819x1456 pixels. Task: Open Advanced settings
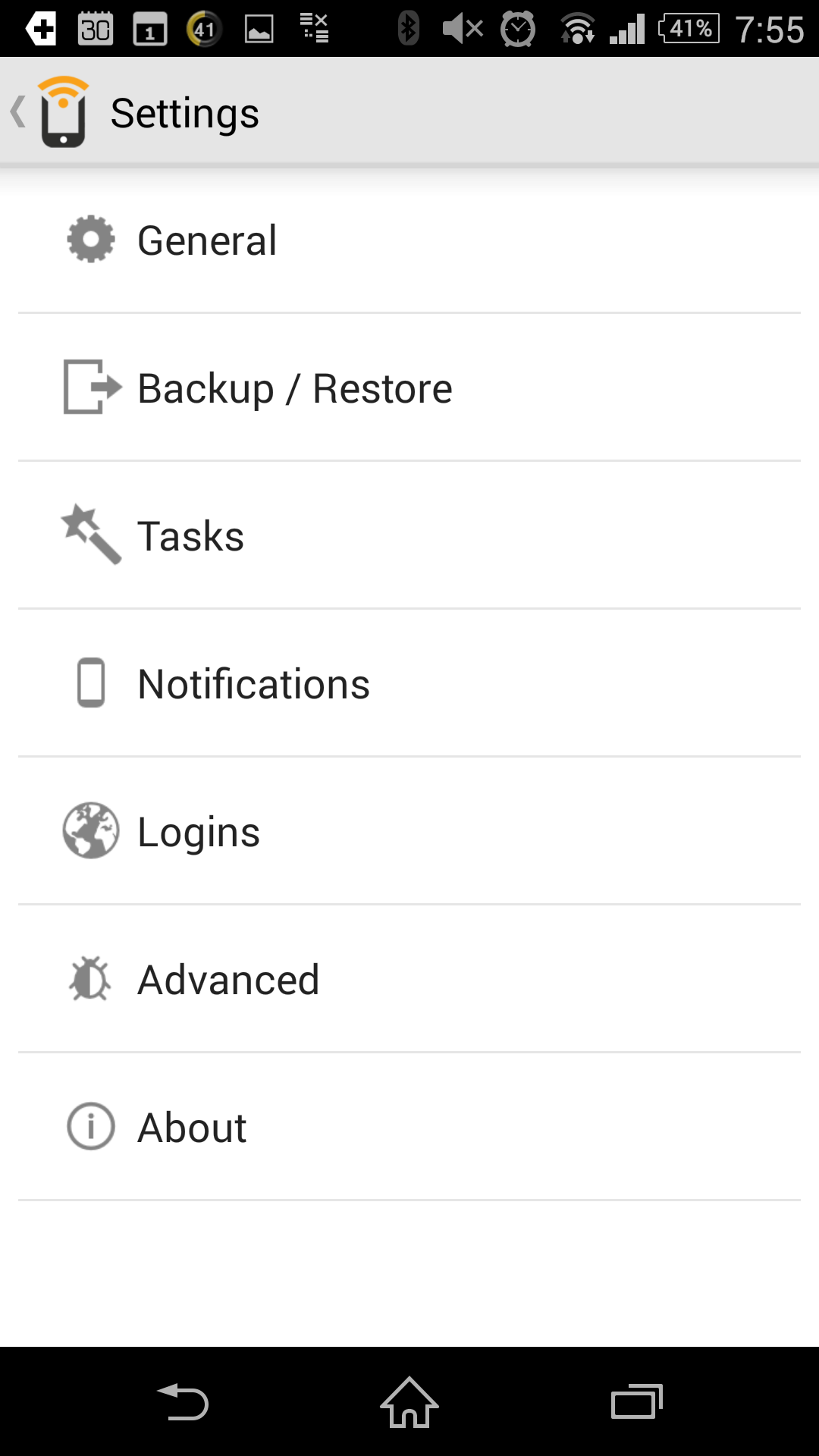click(x=409, y=979)
